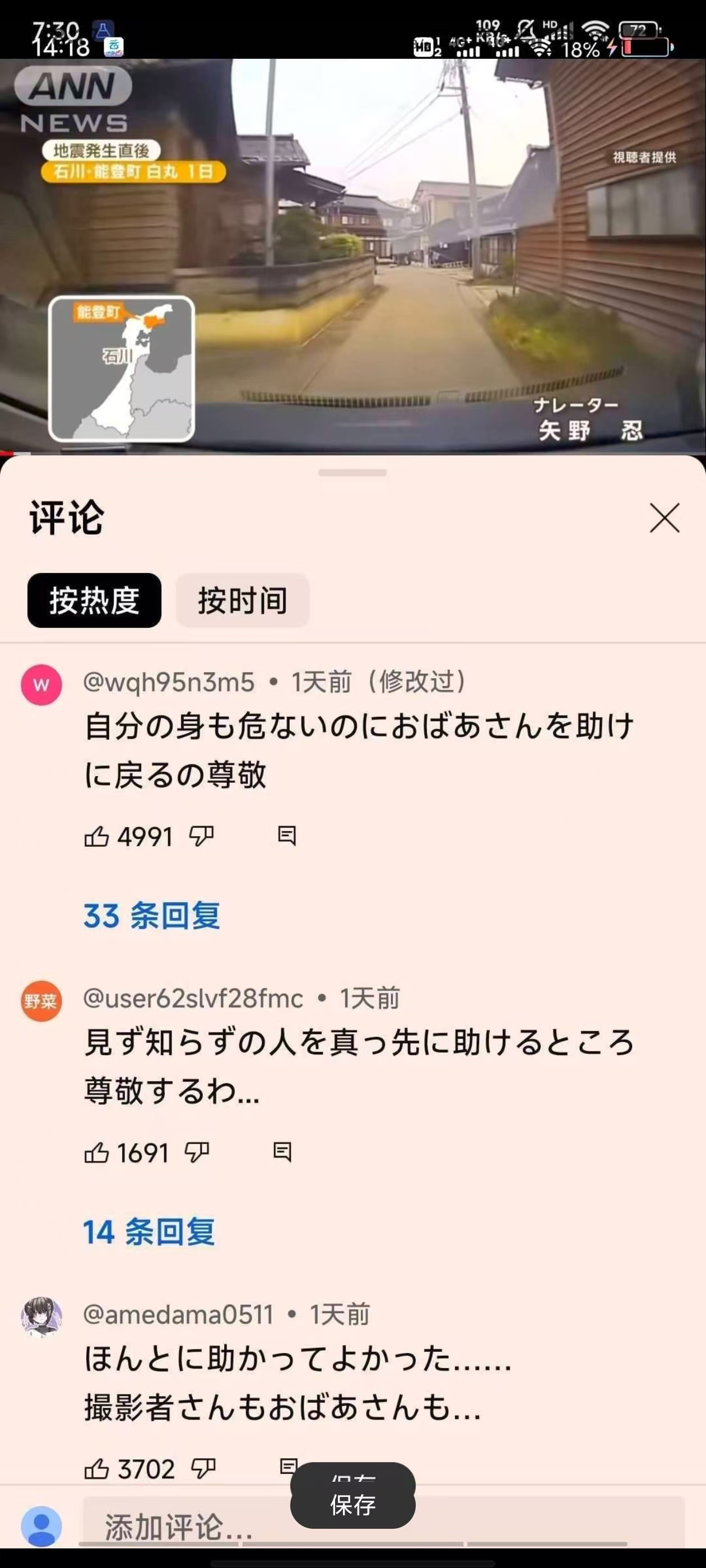Dislike the comment by @user62slvf28fmc

pyautogui.click(x=197, y=1152)
